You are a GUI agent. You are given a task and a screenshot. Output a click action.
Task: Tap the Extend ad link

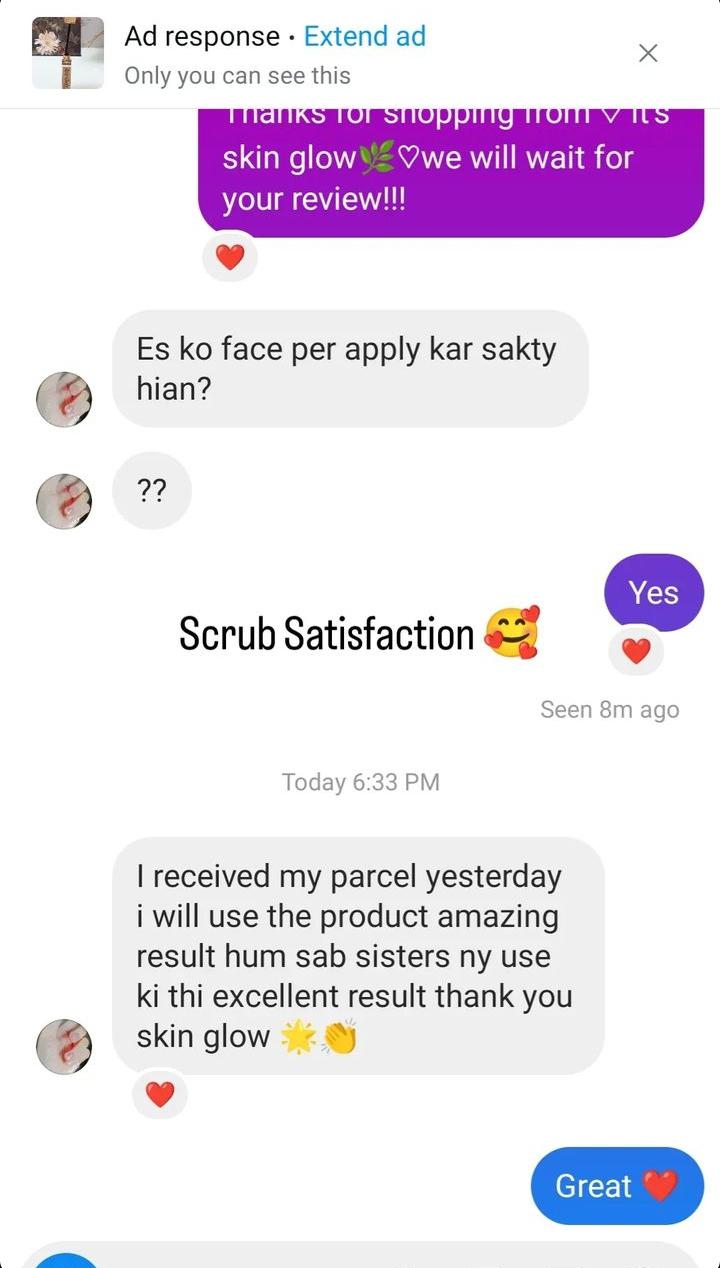point(364,37)
